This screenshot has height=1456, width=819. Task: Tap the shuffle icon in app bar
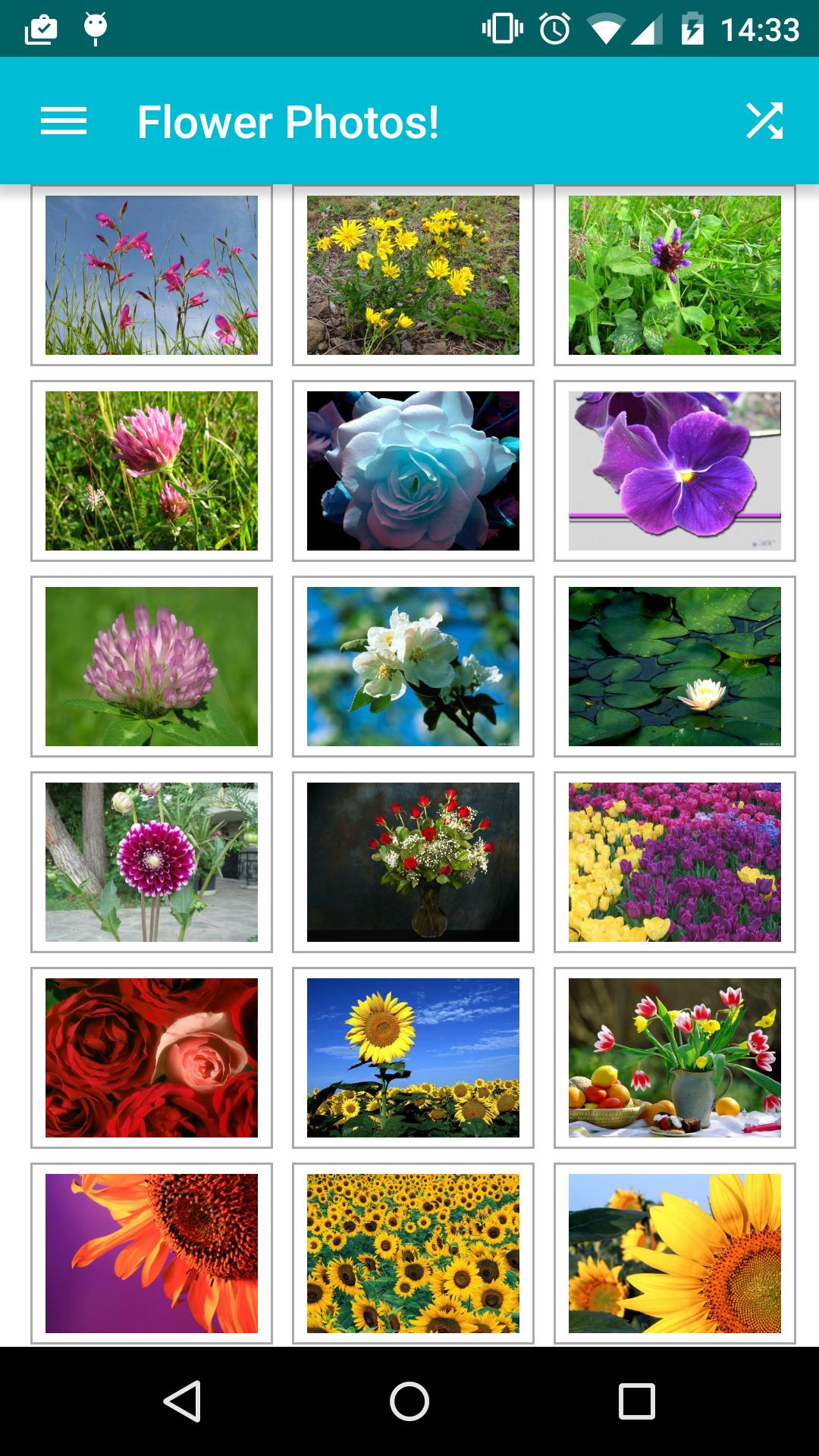[764, 121]
